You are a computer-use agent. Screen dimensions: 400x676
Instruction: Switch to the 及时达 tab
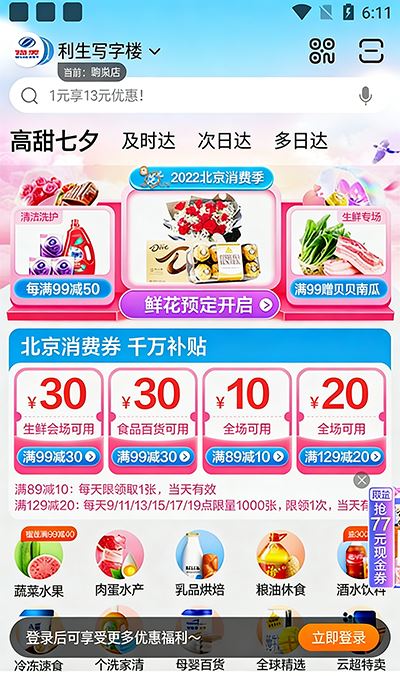[x=148, y=141]
